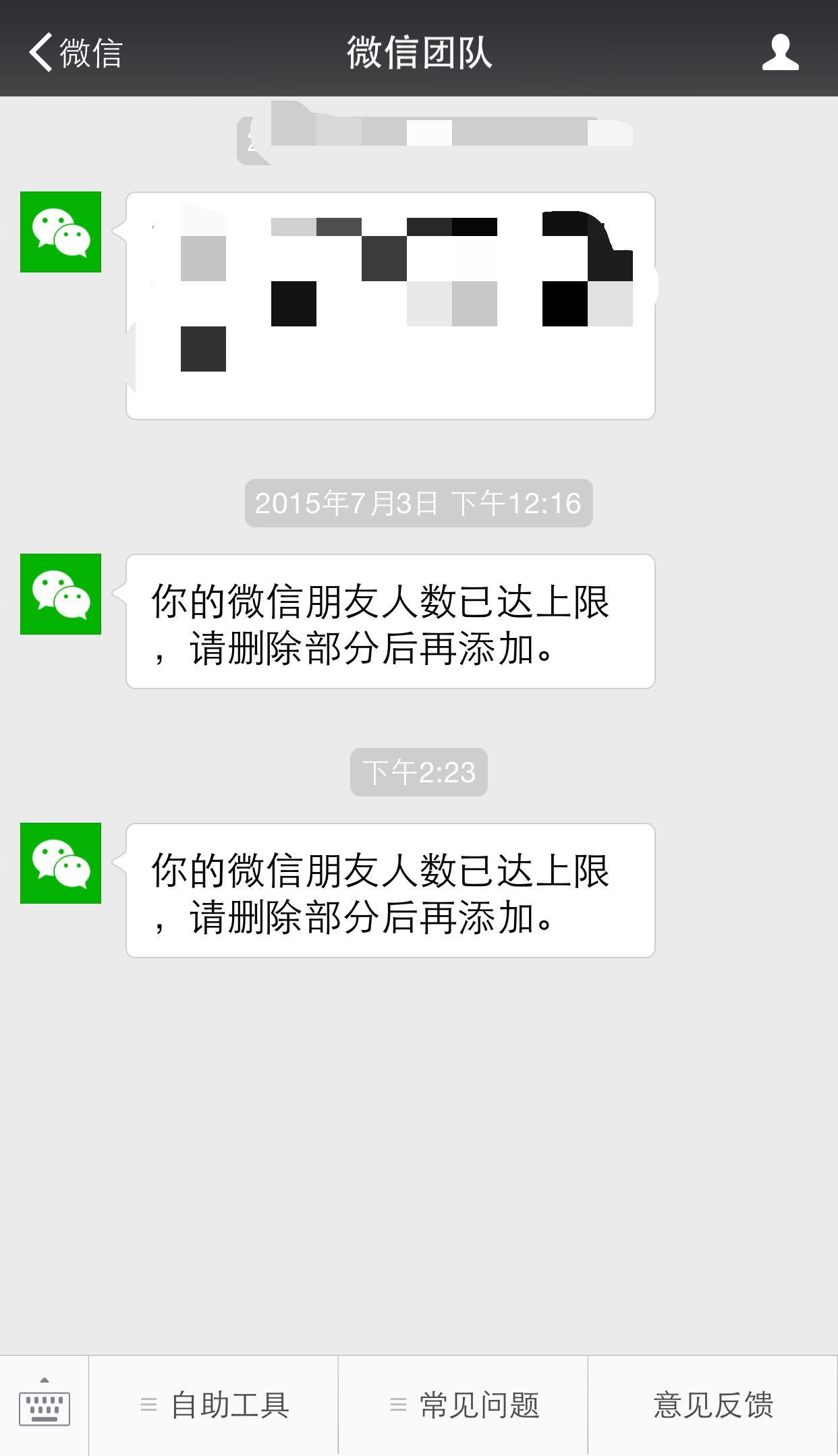Tap the avatar next to the blurred message

[x=62, y=233]
